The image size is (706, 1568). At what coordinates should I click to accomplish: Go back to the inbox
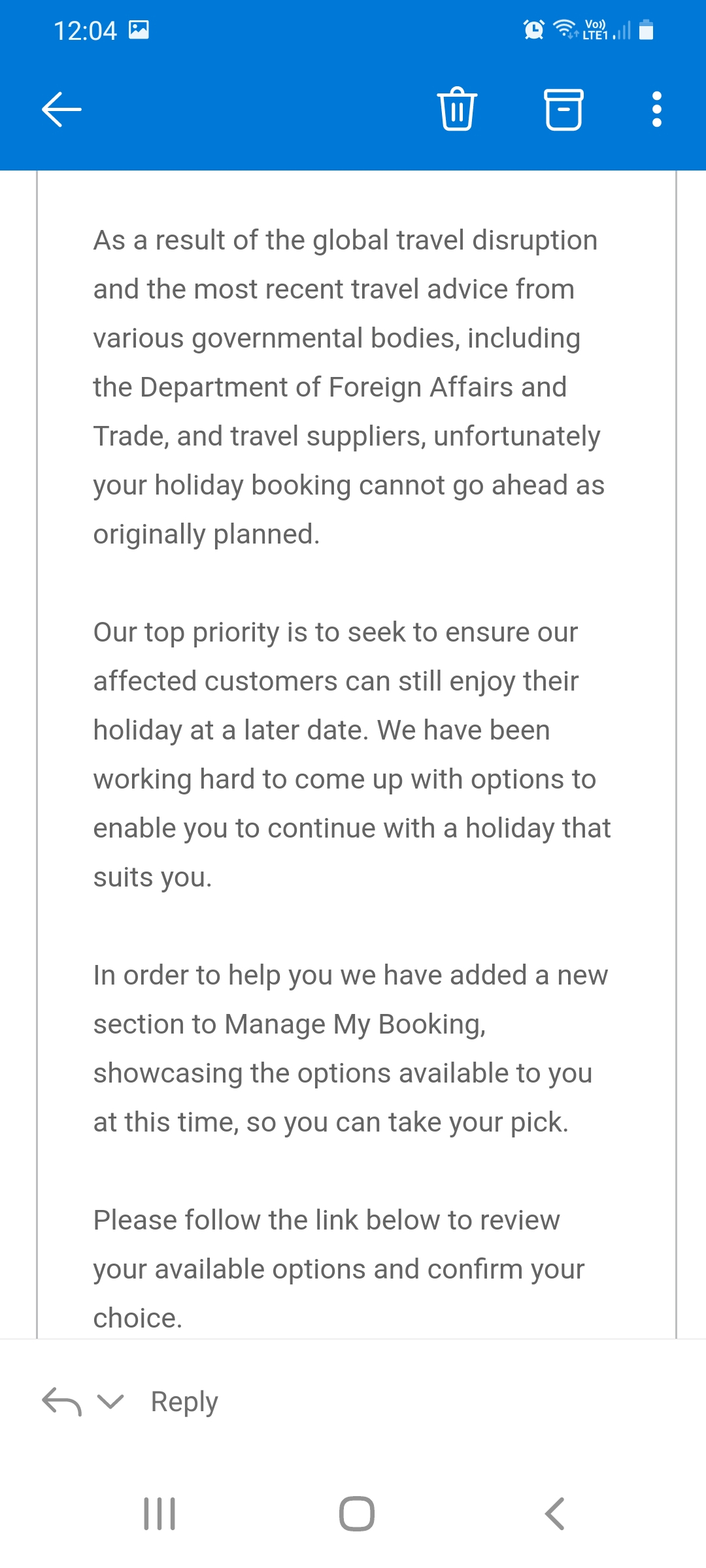61,109
